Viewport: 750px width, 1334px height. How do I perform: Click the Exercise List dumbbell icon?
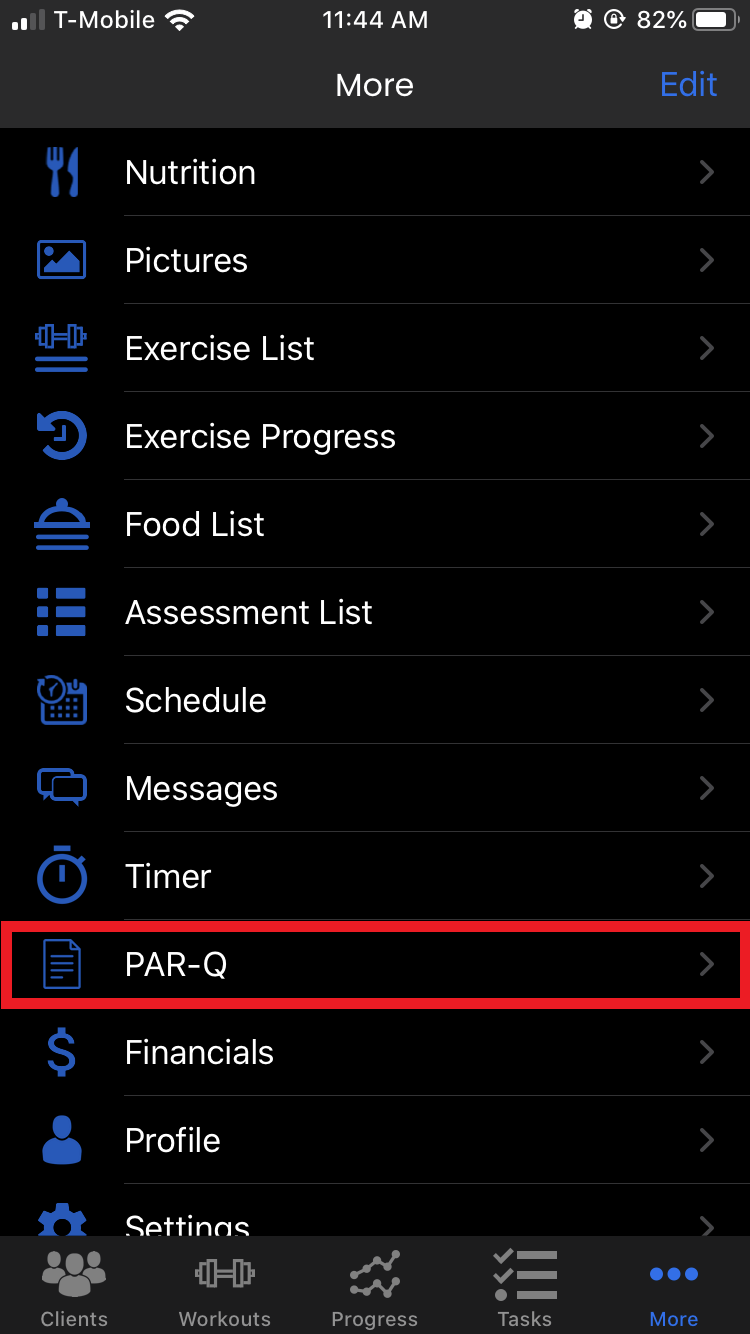click(x=61, y=348)
